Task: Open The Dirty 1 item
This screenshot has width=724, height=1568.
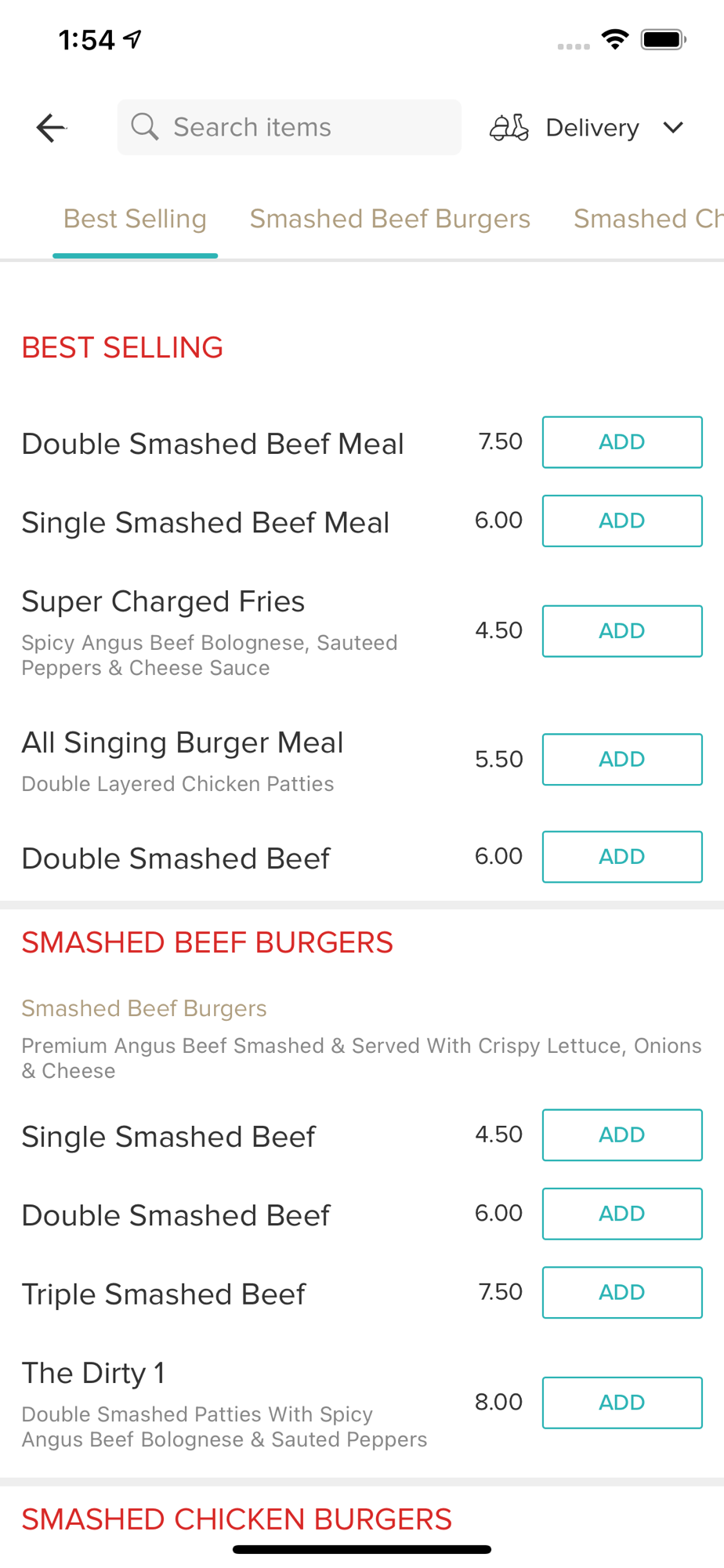Action: [x=93, y=1373]
